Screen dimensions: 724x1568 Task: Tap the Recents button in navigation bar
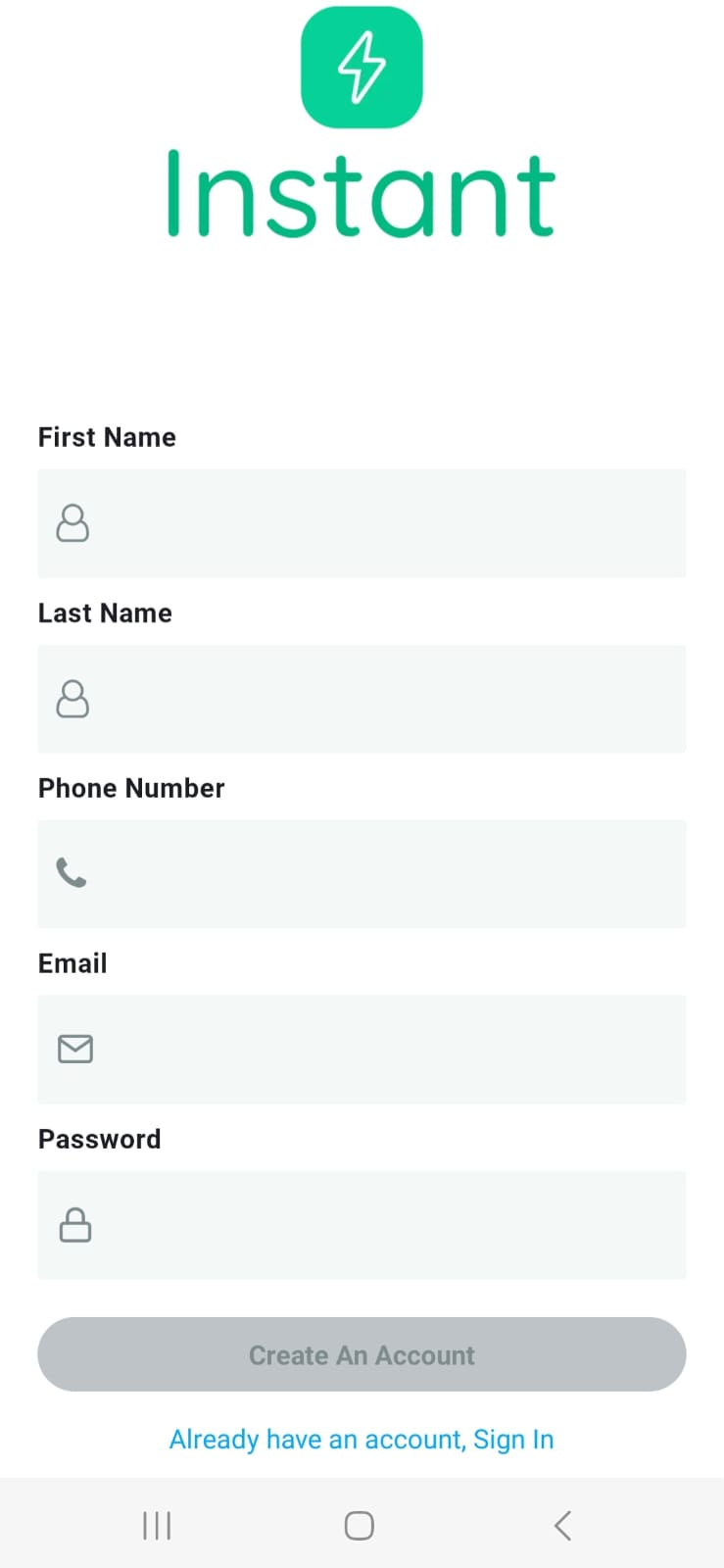click(x=157, y=1525)
